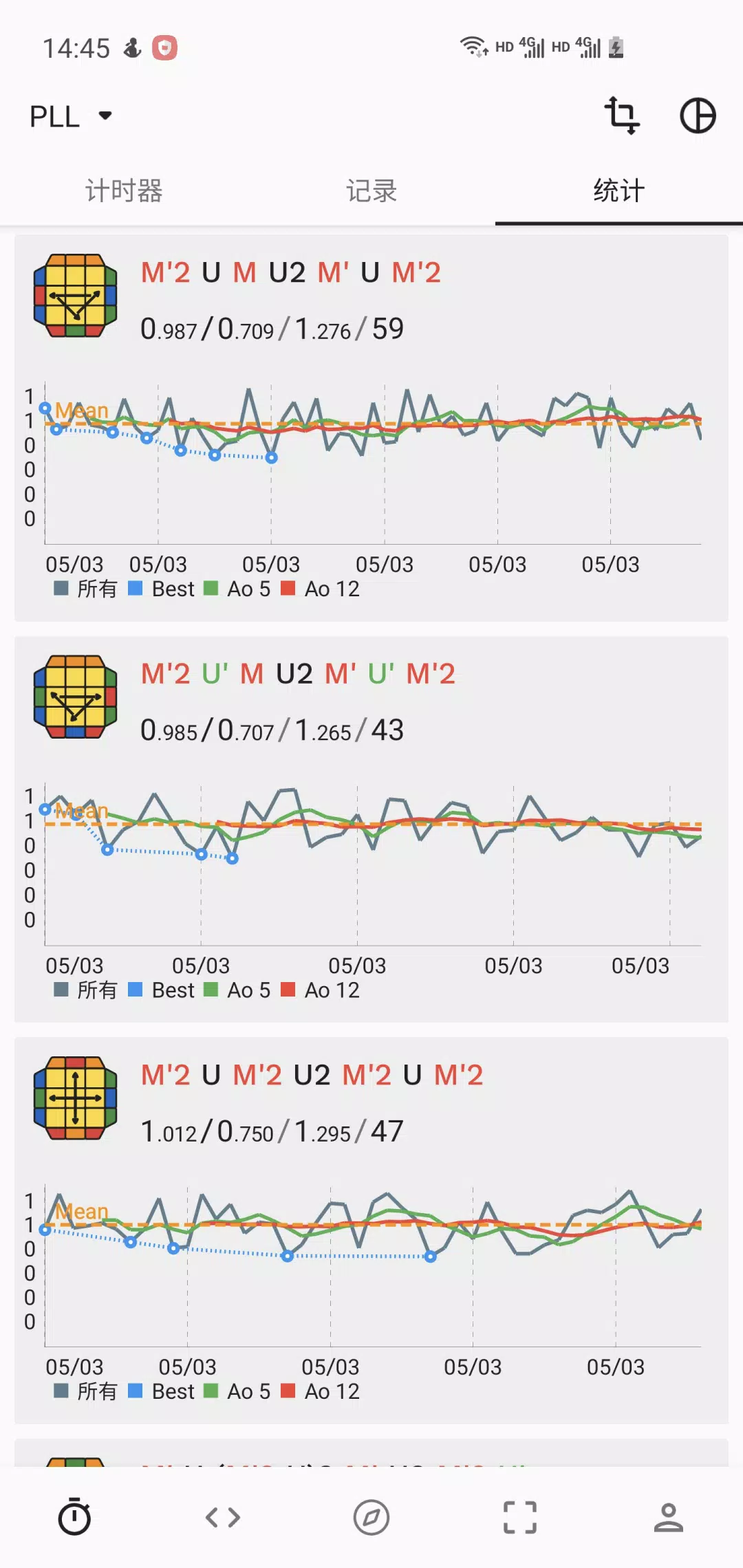743x1568 pixels.
Task: Select the 统计 tab
Action: (x=619, y=190)
